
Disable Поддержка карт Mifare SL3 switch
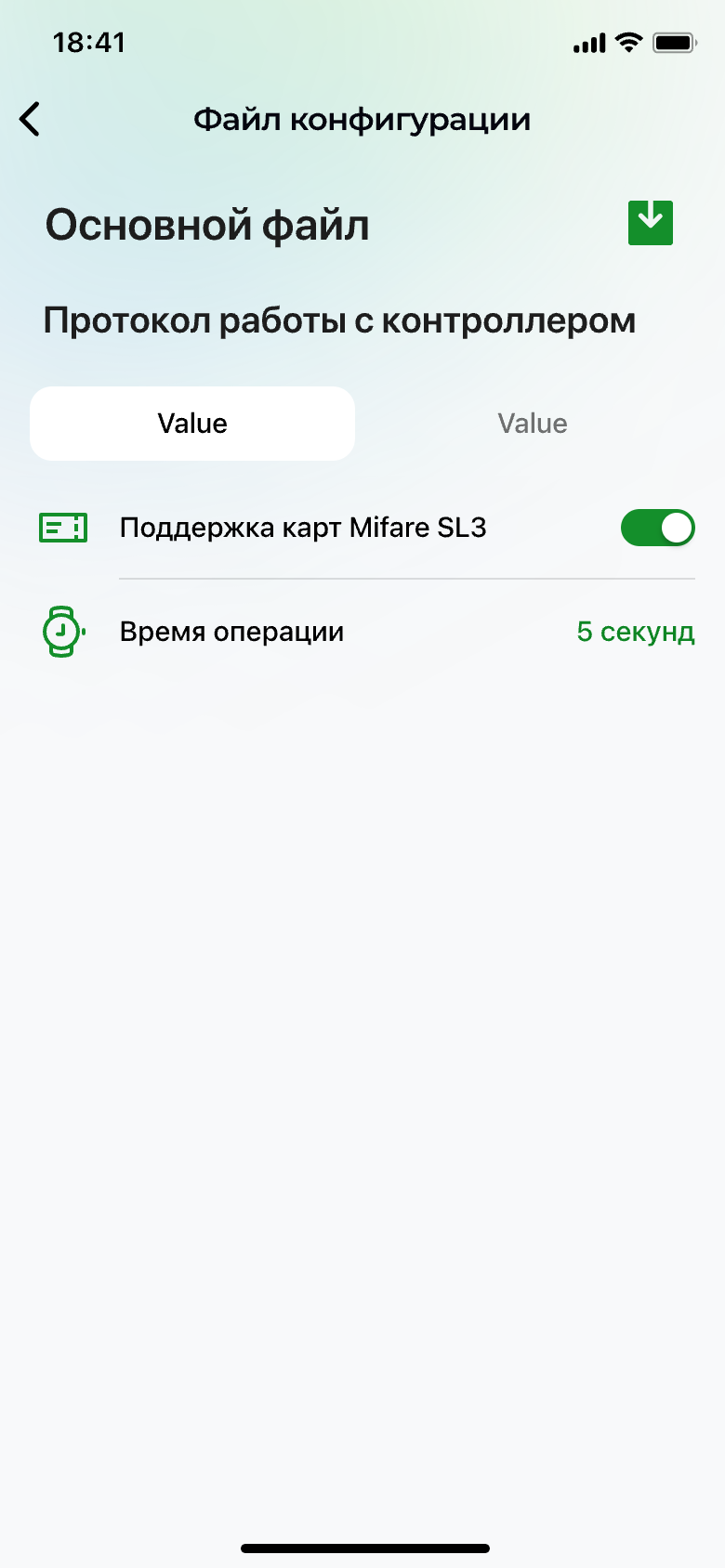(657, 528)
